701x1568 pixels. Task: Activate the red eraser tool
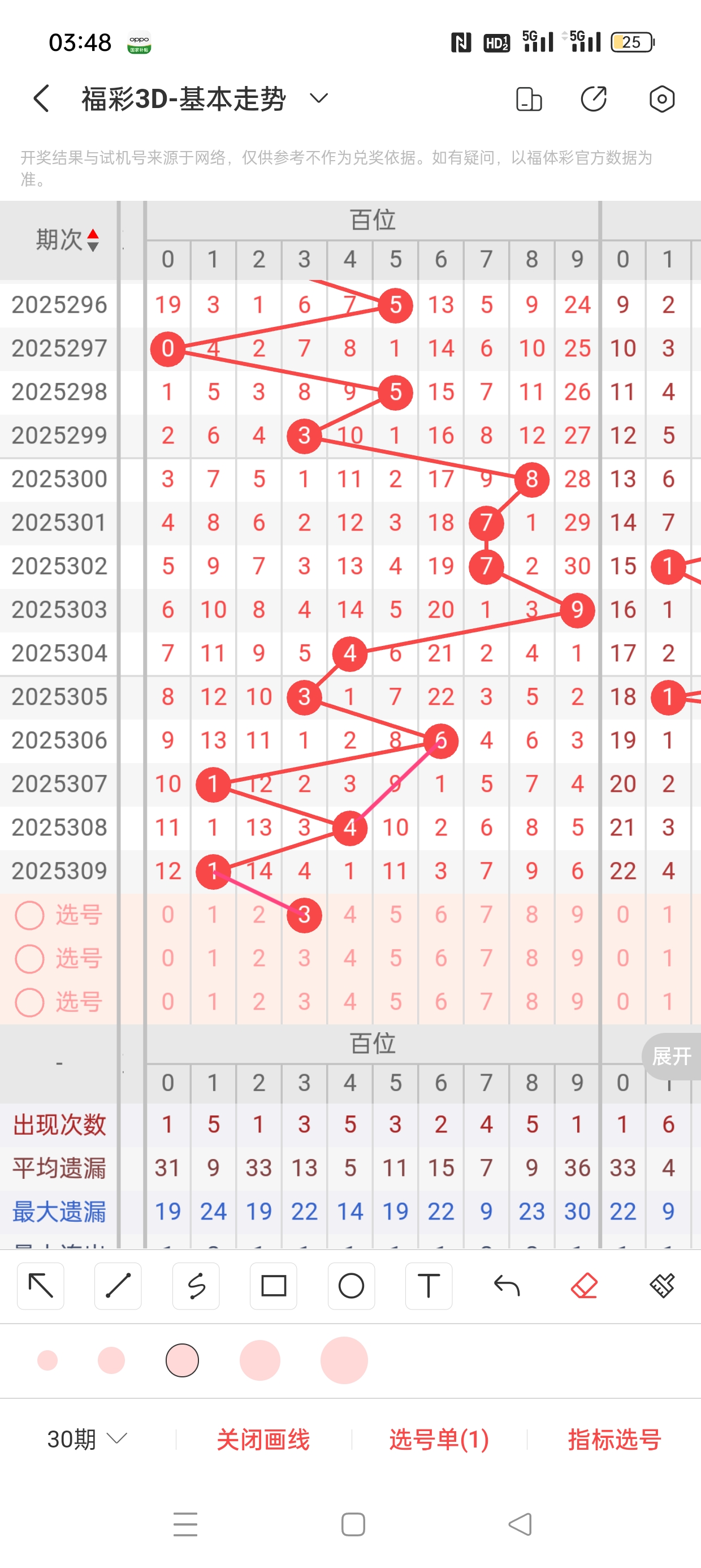[584, 1286]
